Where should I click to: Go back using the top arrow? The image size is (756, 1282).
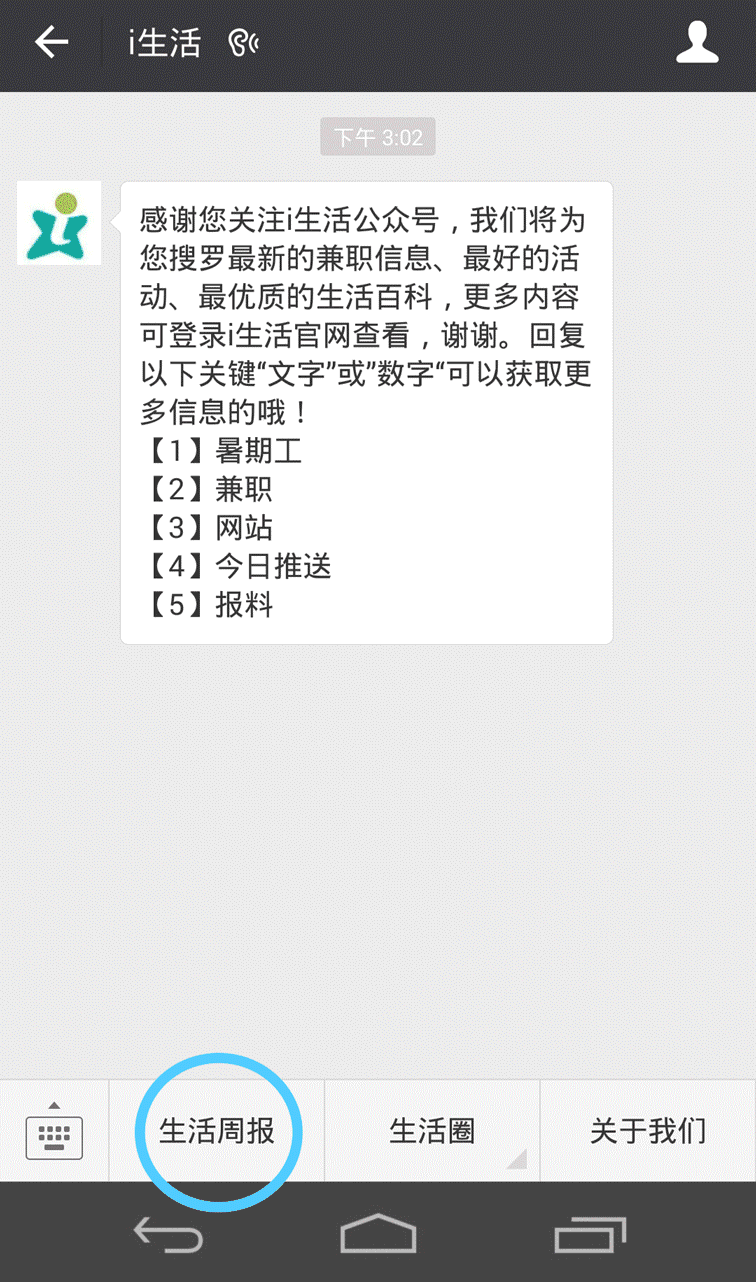click(51, 43)
